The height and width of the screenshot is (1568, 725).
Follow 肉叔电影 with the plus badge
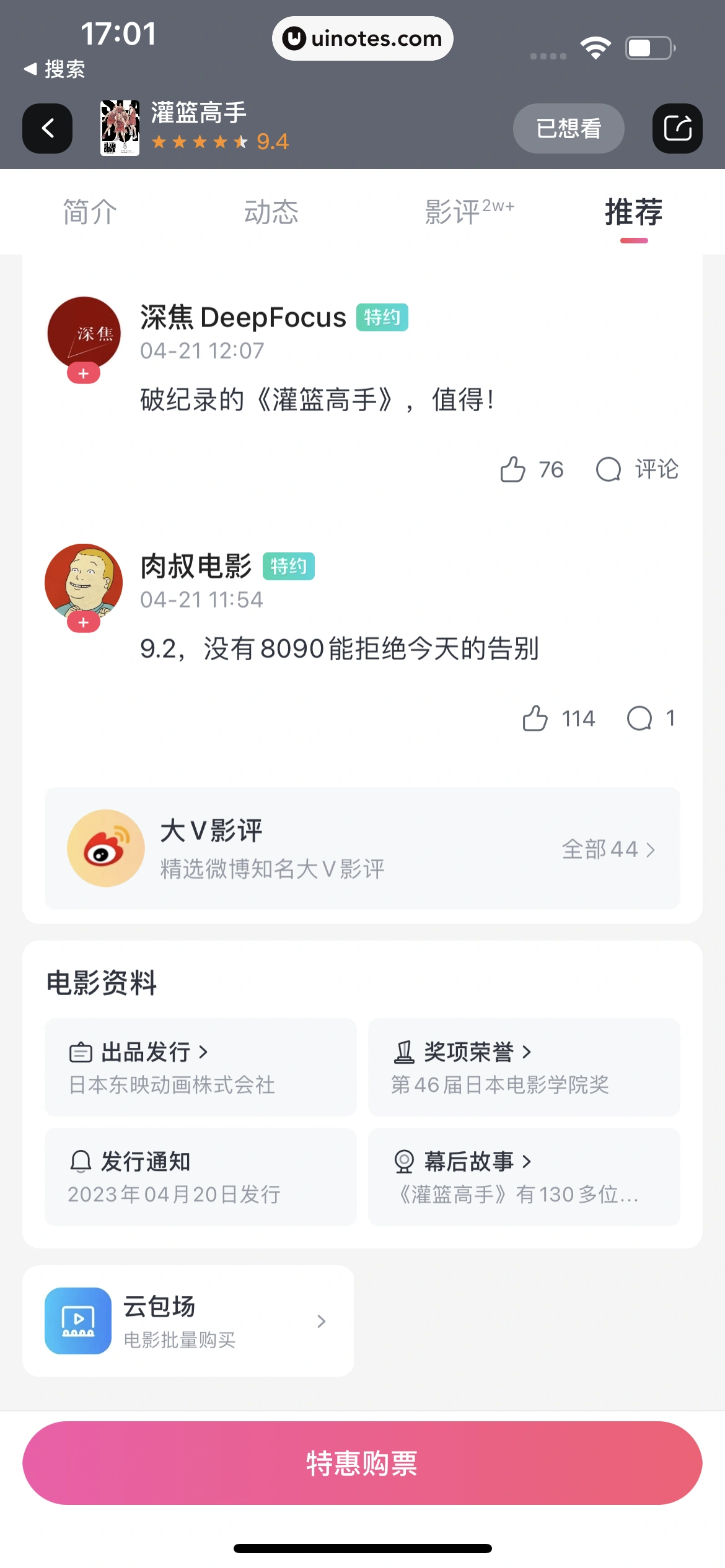click(x=84, y=622)
